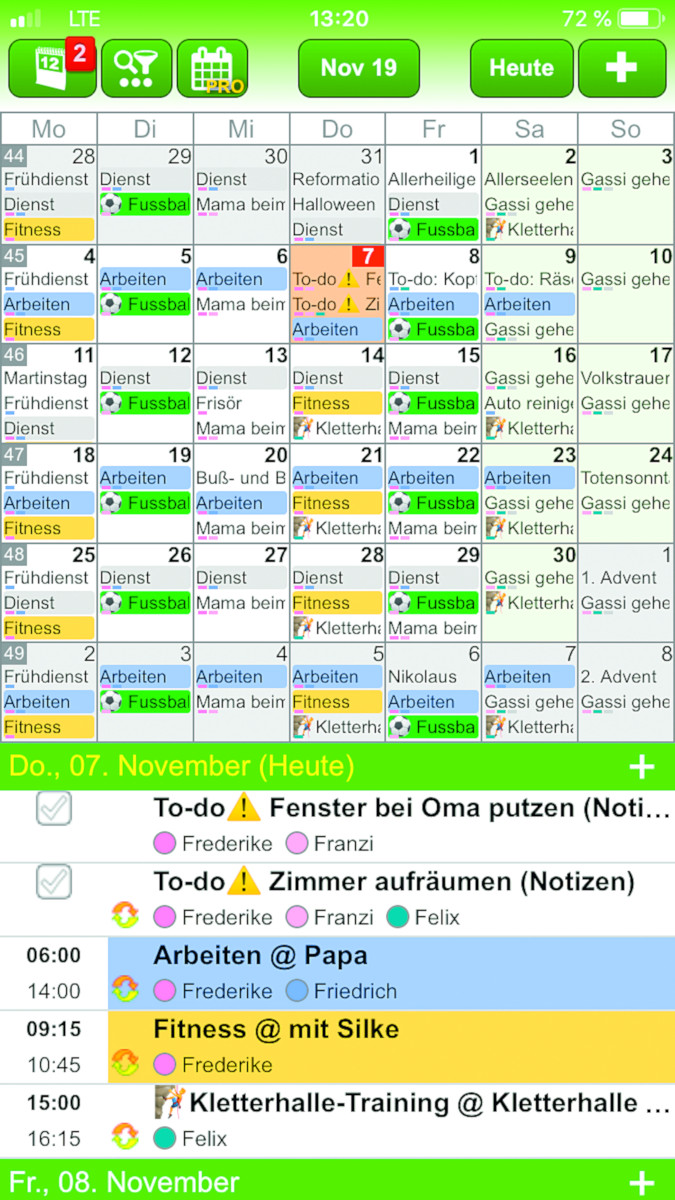This screenshot has height=1200, width=675.
Task: Select day 6 December with Nikolaus
Action: pyautogui.click(x=433, y=691)
